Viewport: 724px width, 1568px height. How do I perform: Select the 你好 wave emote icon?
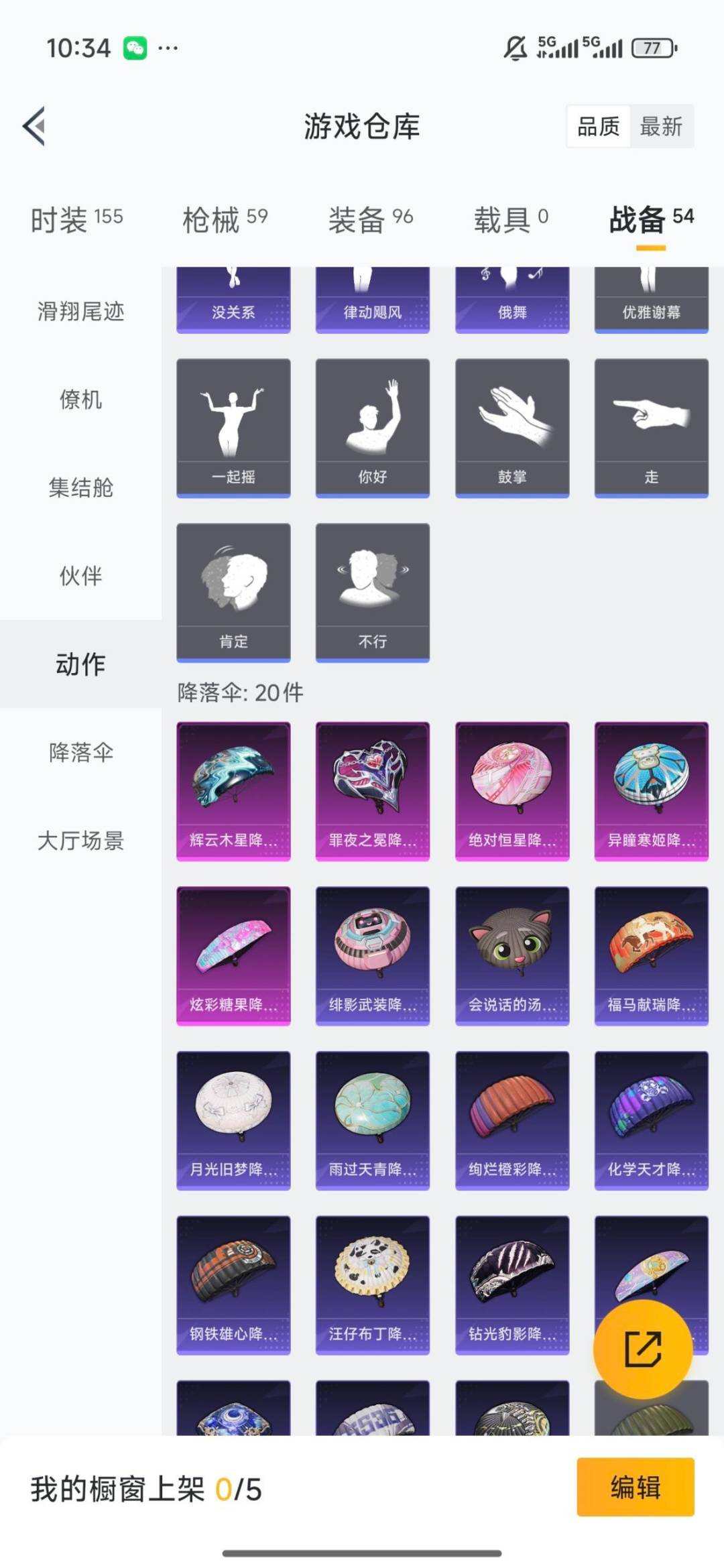point(371,416)
